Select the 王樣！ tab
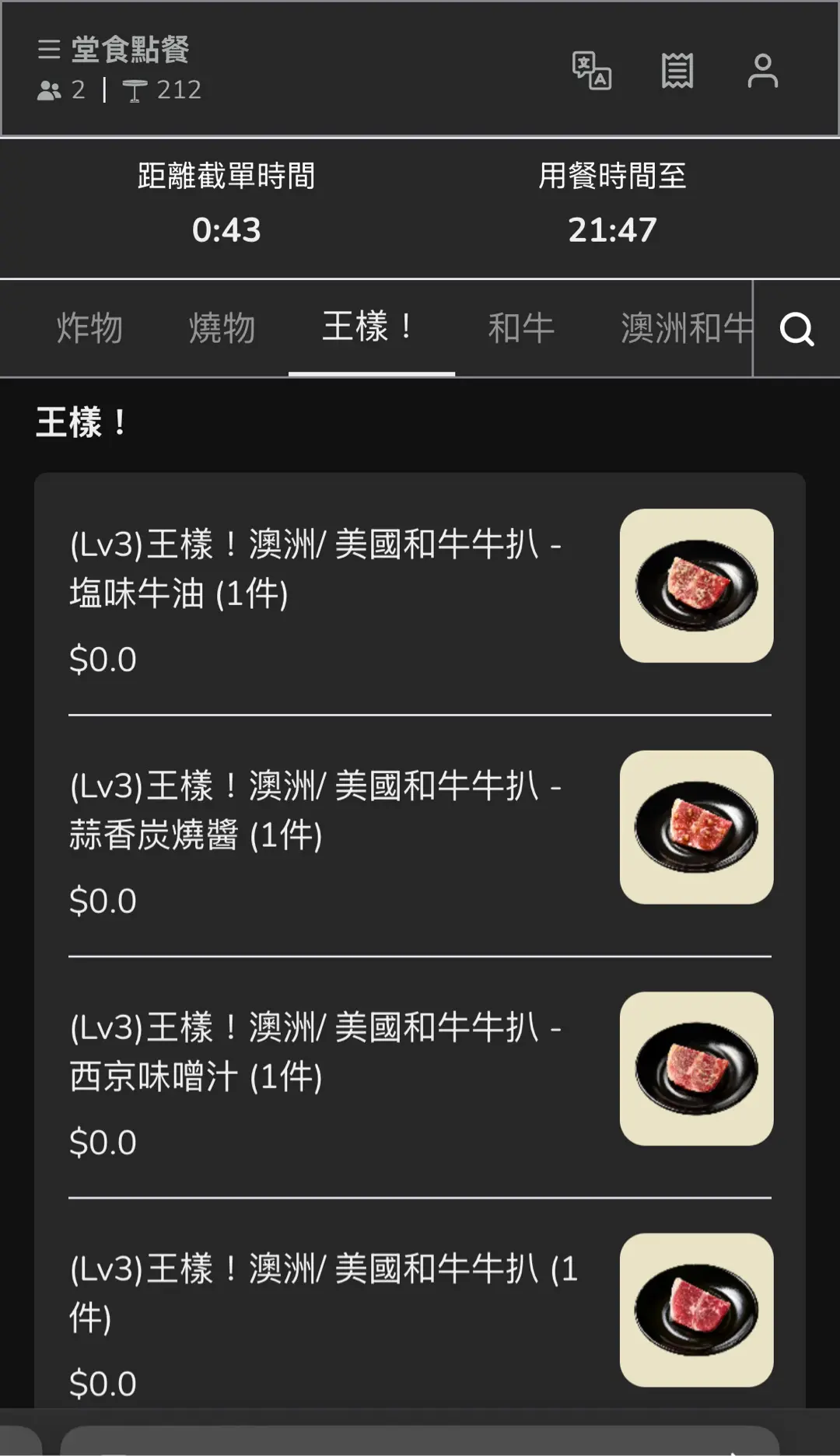 coord(370,327)
